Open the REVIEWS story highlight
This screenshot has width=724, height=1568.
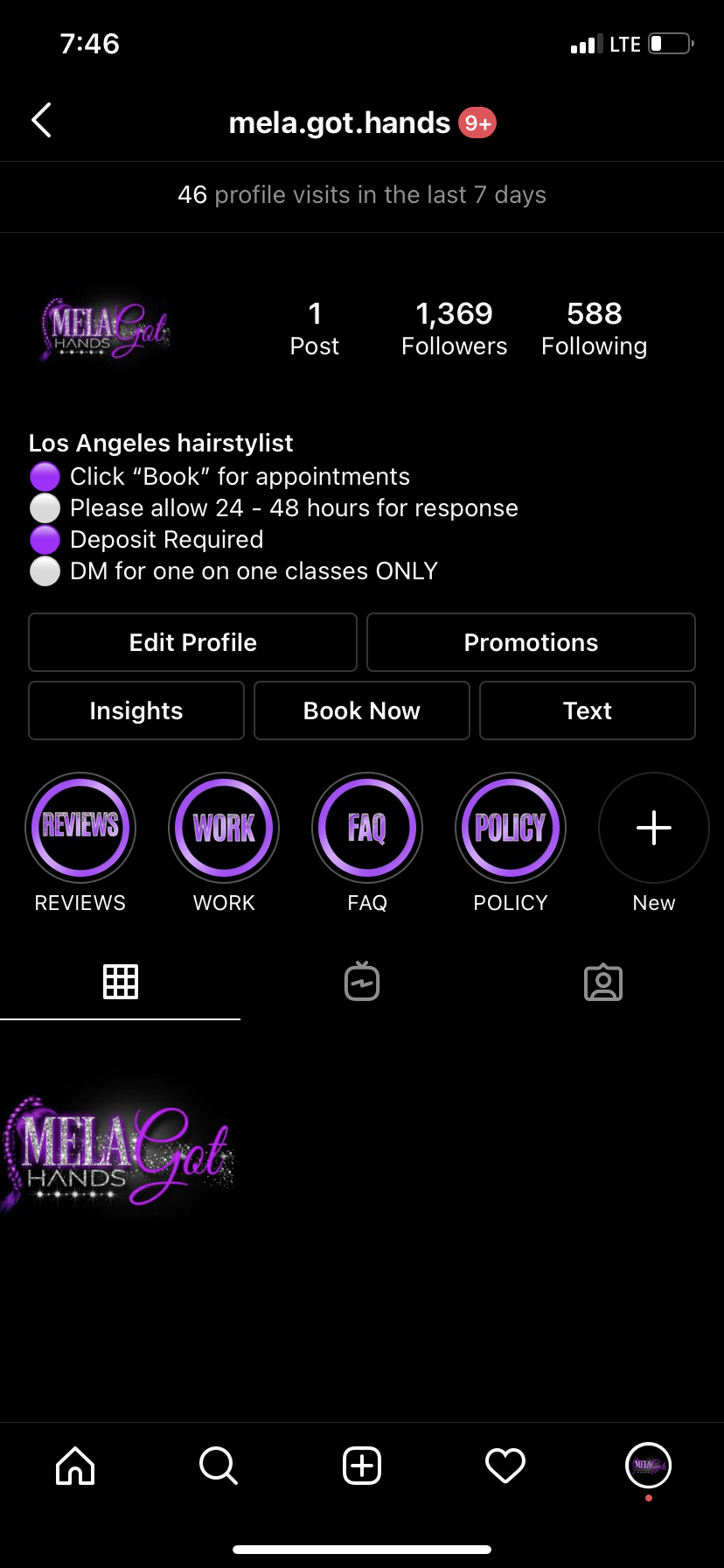80,828
